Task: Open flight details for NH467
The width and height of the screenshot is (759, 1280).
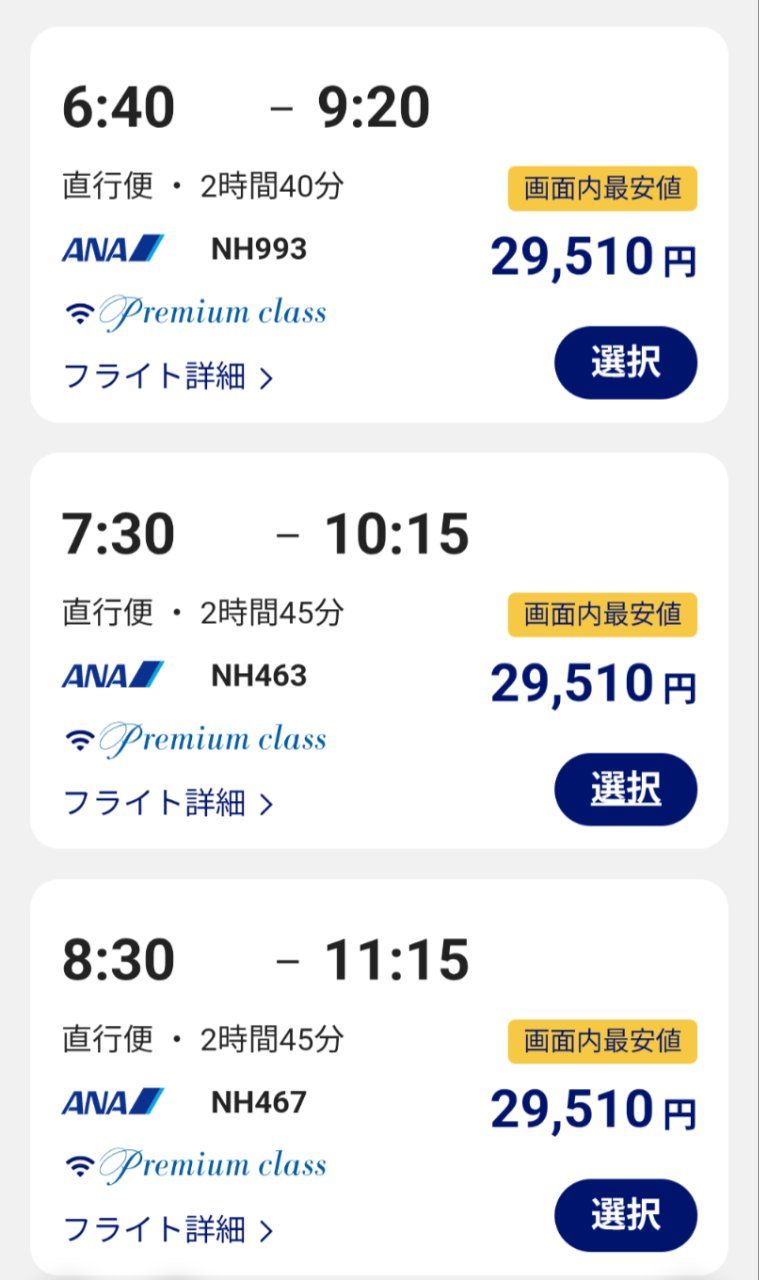Action: [x=167, y=1230]
